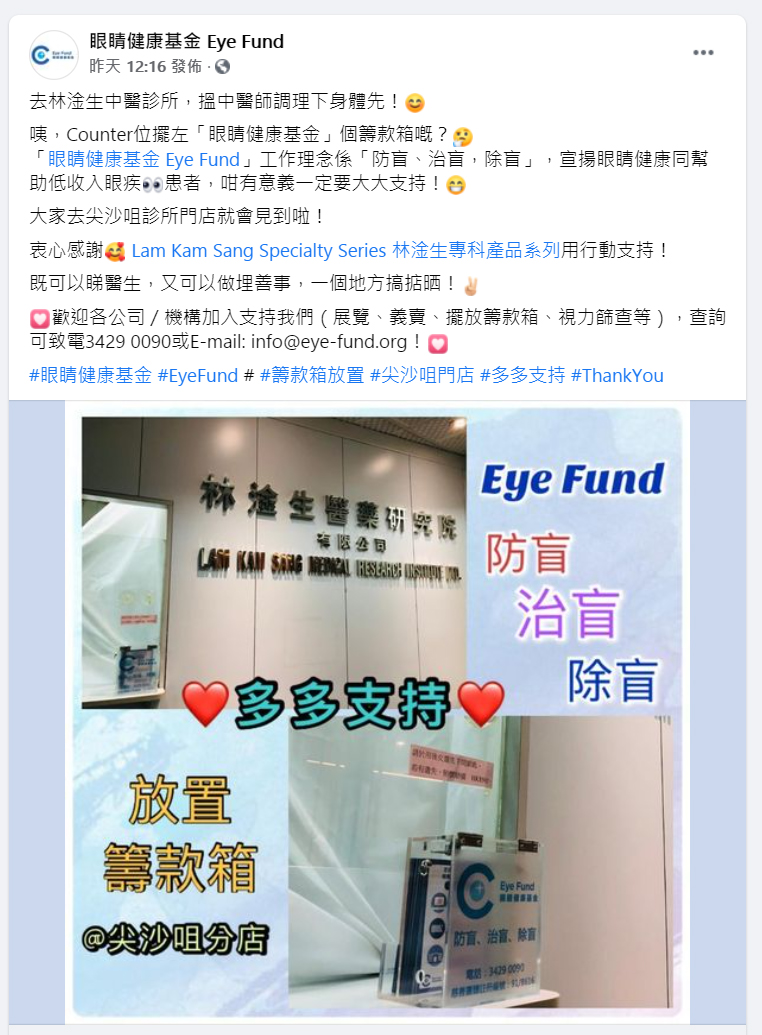Open the #眼睛健康基金 hashtag
This screenshot has height=1035, width=762.
(91, 376)
